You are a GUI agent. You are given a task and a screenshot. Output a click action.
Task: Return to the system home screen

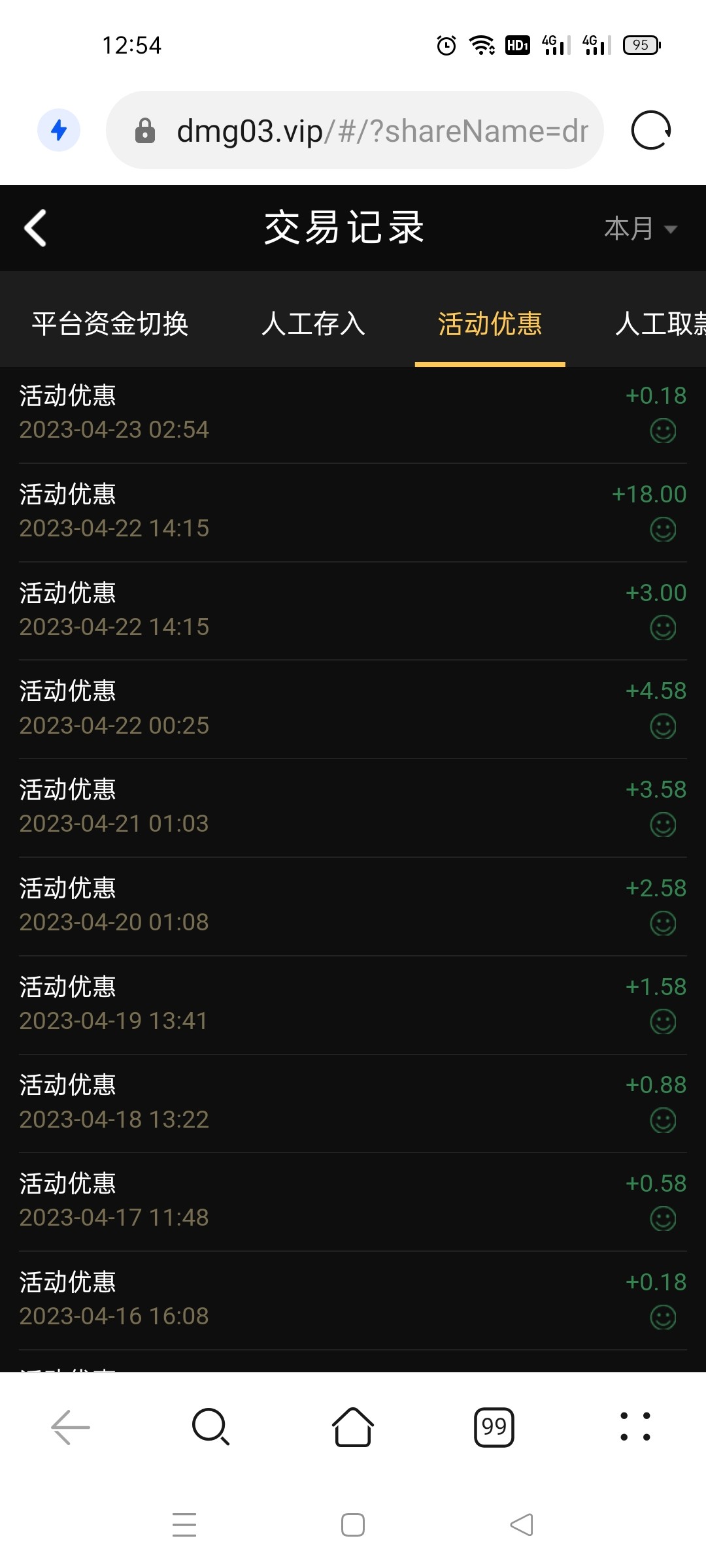pos(353,1525)
